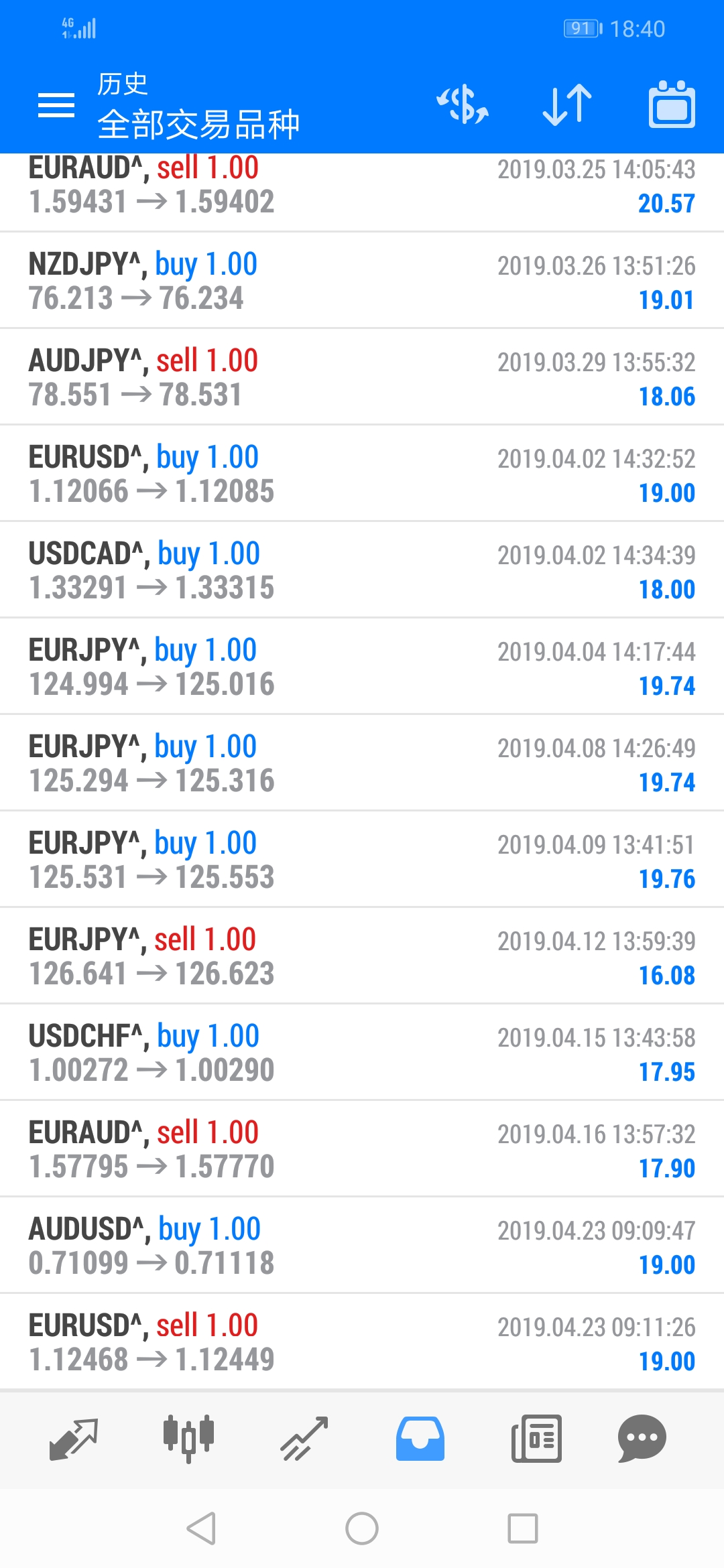724x1568 pixels.
Task: View the USDCHF buy trade details
Action: pos(362,1053)
